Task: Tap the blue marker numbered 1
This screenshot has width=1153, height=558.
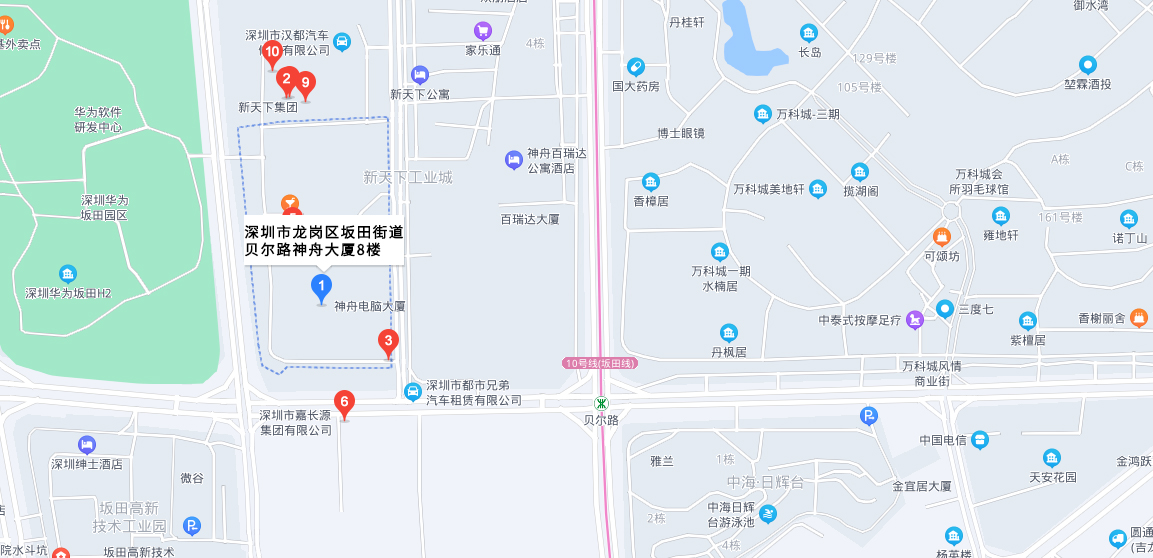Action: pyautogui.click(x=321, y=288)
